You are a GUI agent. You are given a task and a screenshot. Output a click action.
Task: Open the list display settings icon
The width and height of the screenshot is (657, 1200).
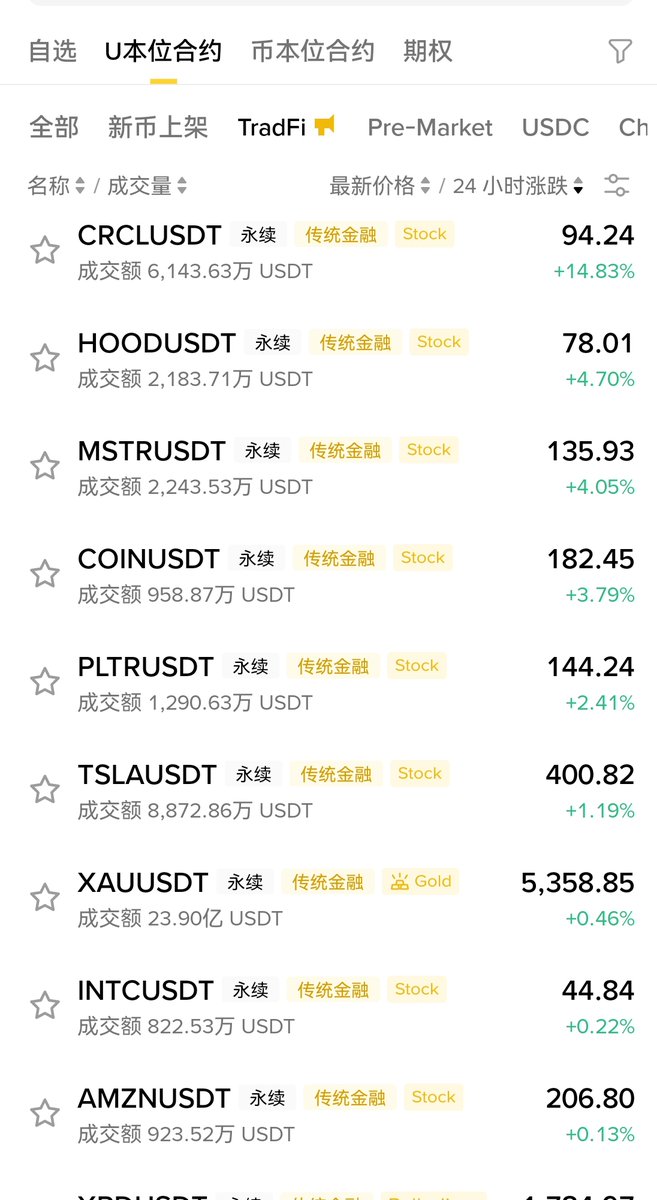click(617, 186)
